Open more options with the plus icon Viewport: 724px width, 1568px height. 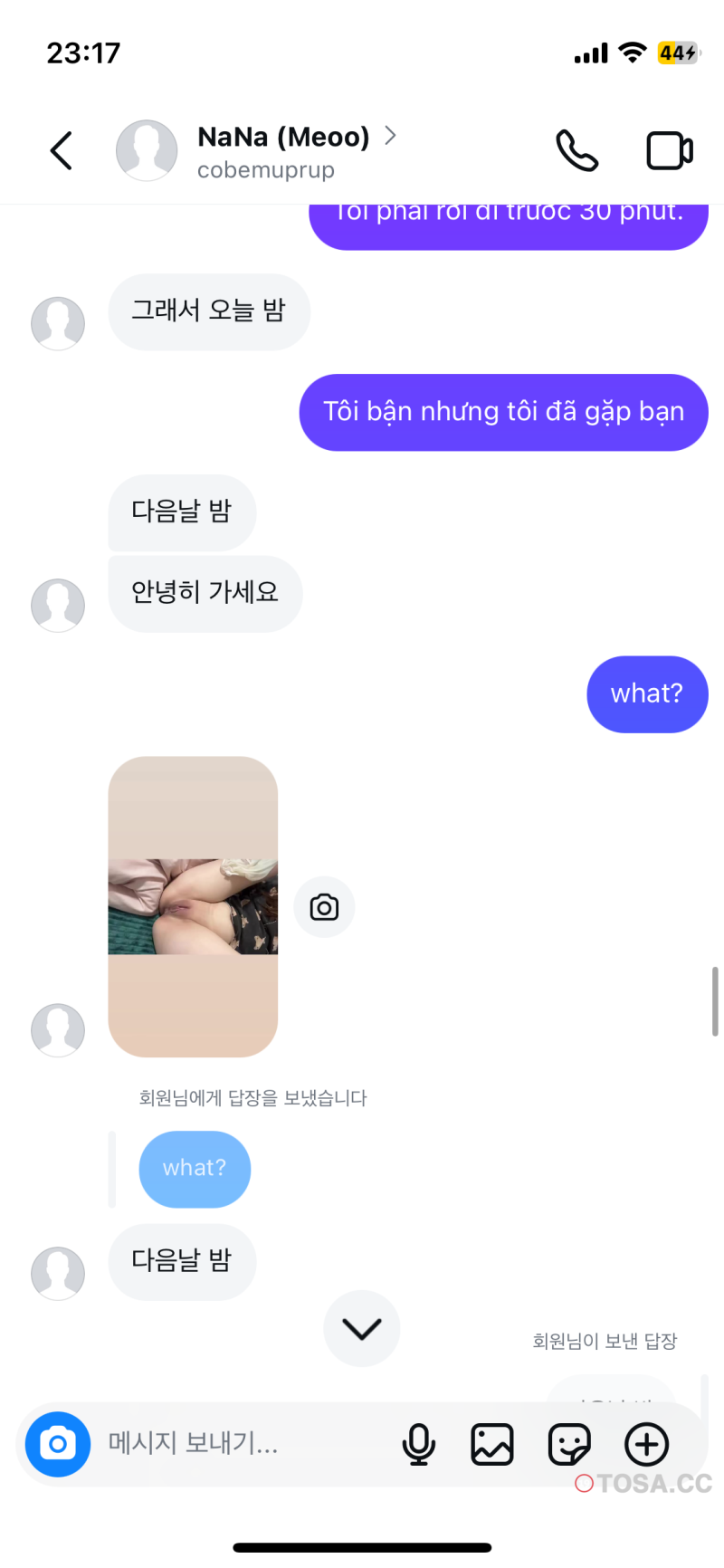[x=646, y=1444]
